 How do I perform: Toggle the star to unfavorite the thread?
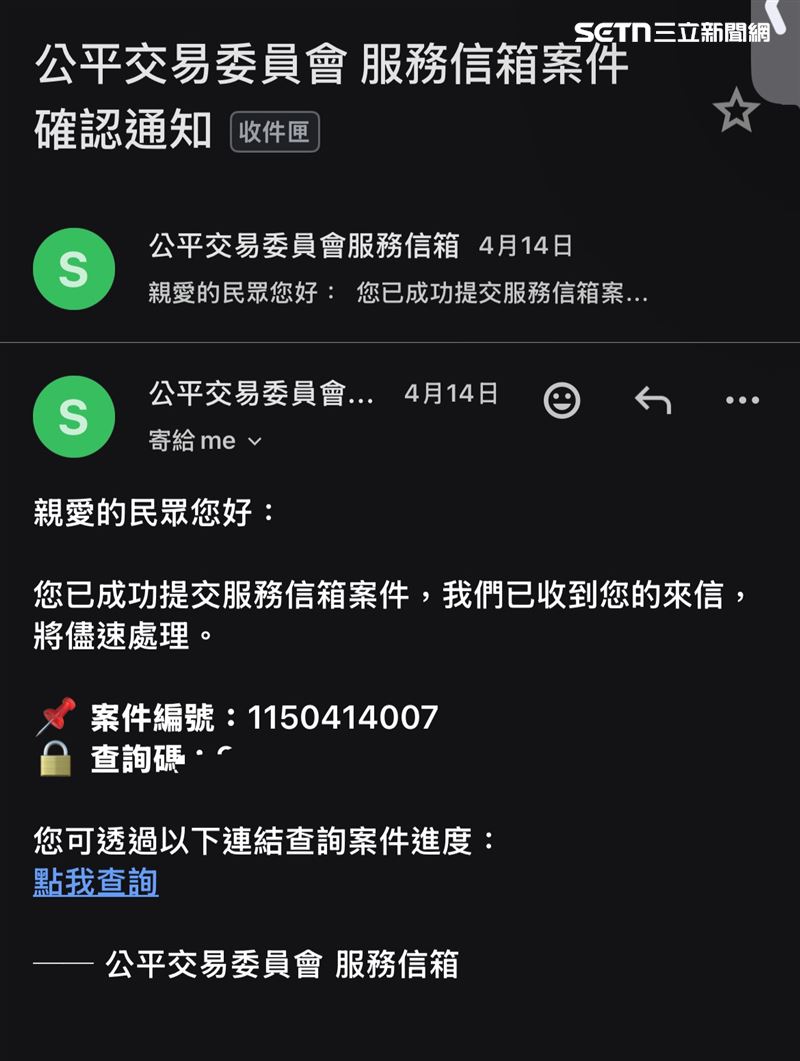click(x=738, y=110)
